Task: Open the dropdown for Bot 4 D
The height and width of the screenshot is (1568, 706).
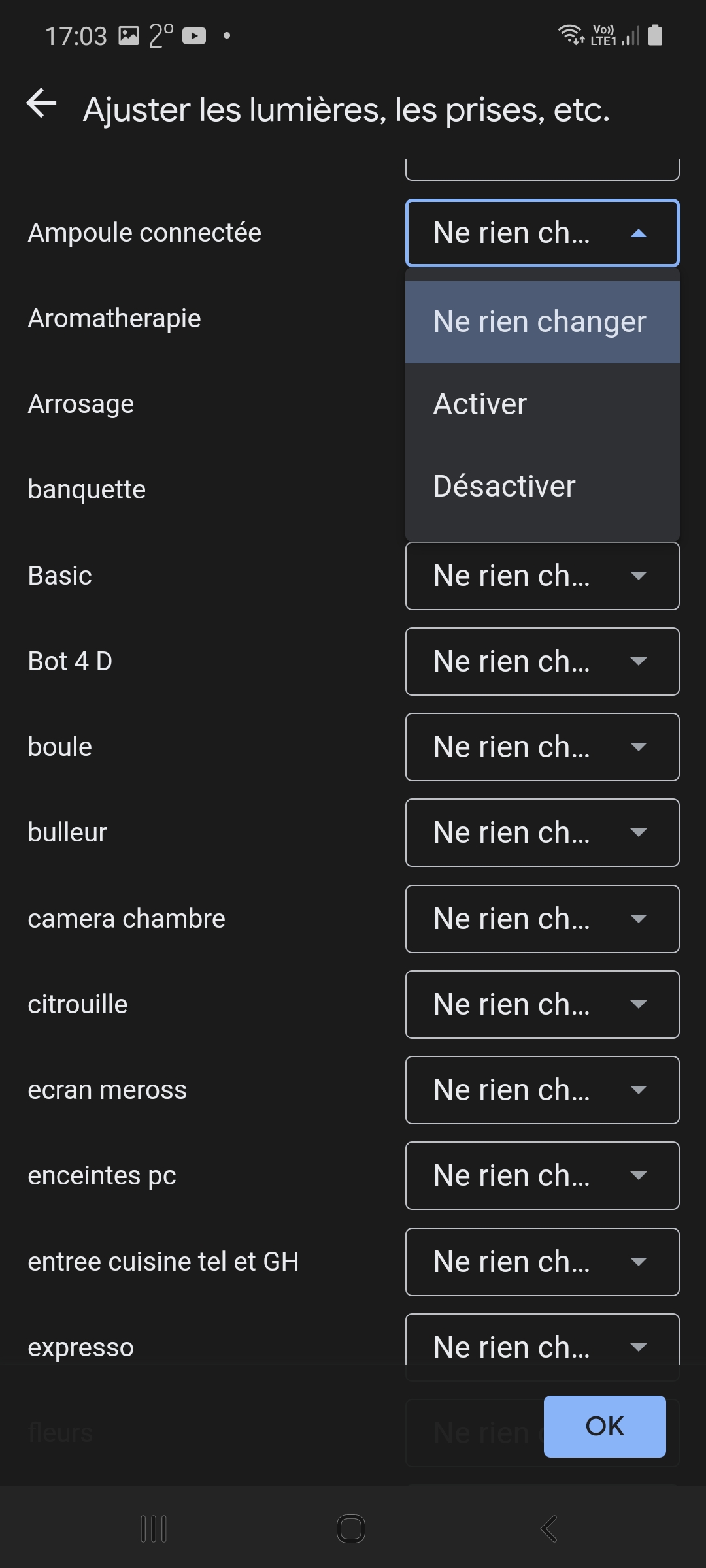Action: [x=543, y=662]
